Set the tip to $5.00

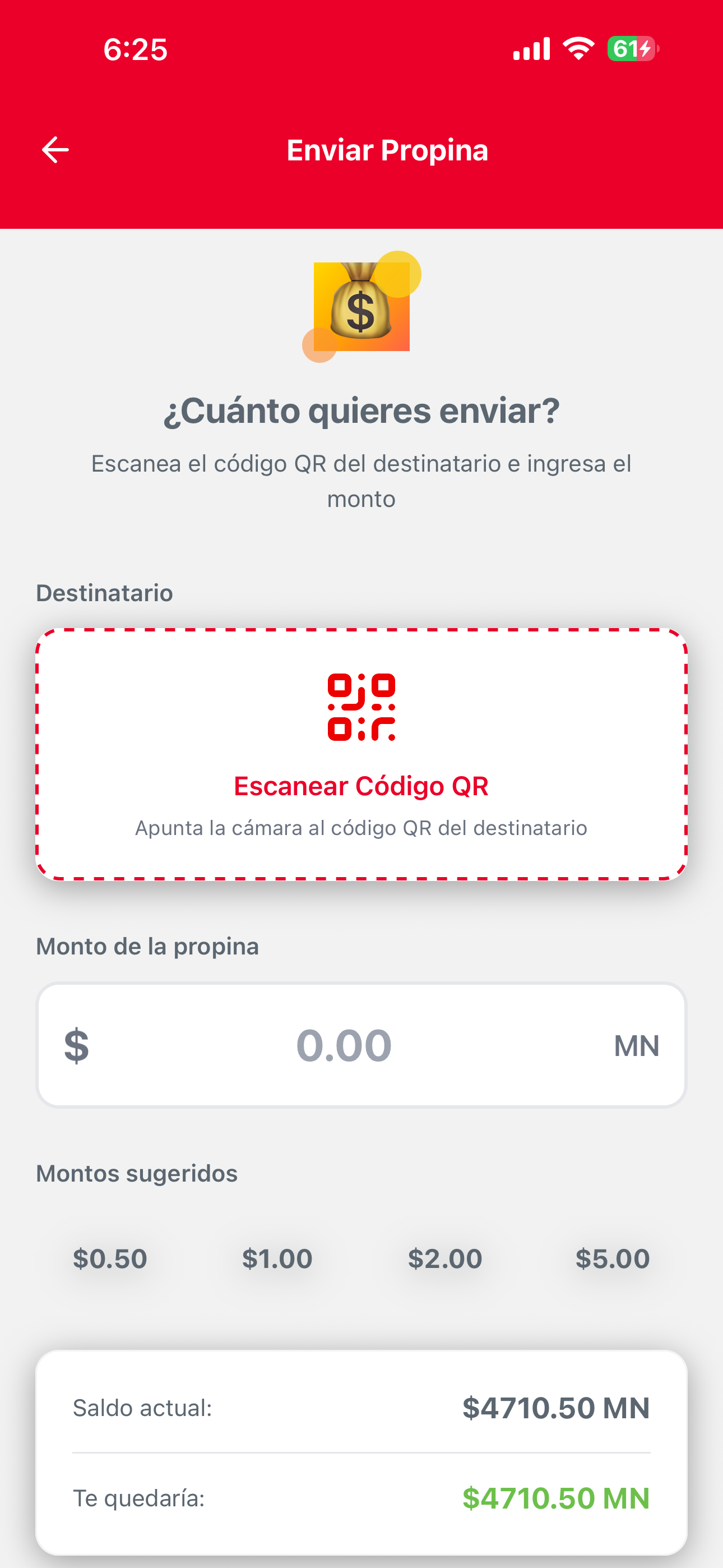(x=612, y=1259)
